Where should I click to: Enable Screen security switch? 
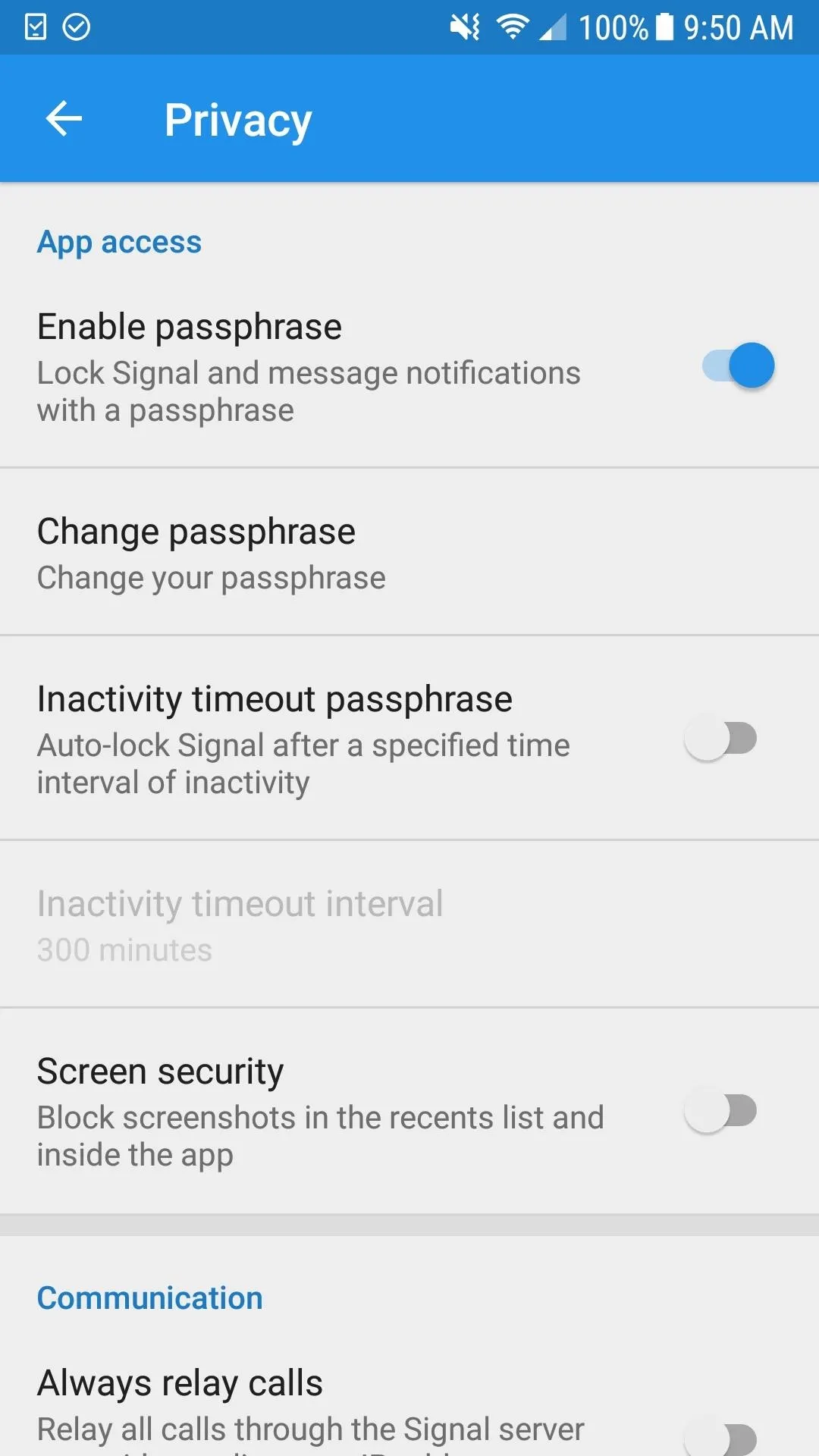[x=720, y=1111]
